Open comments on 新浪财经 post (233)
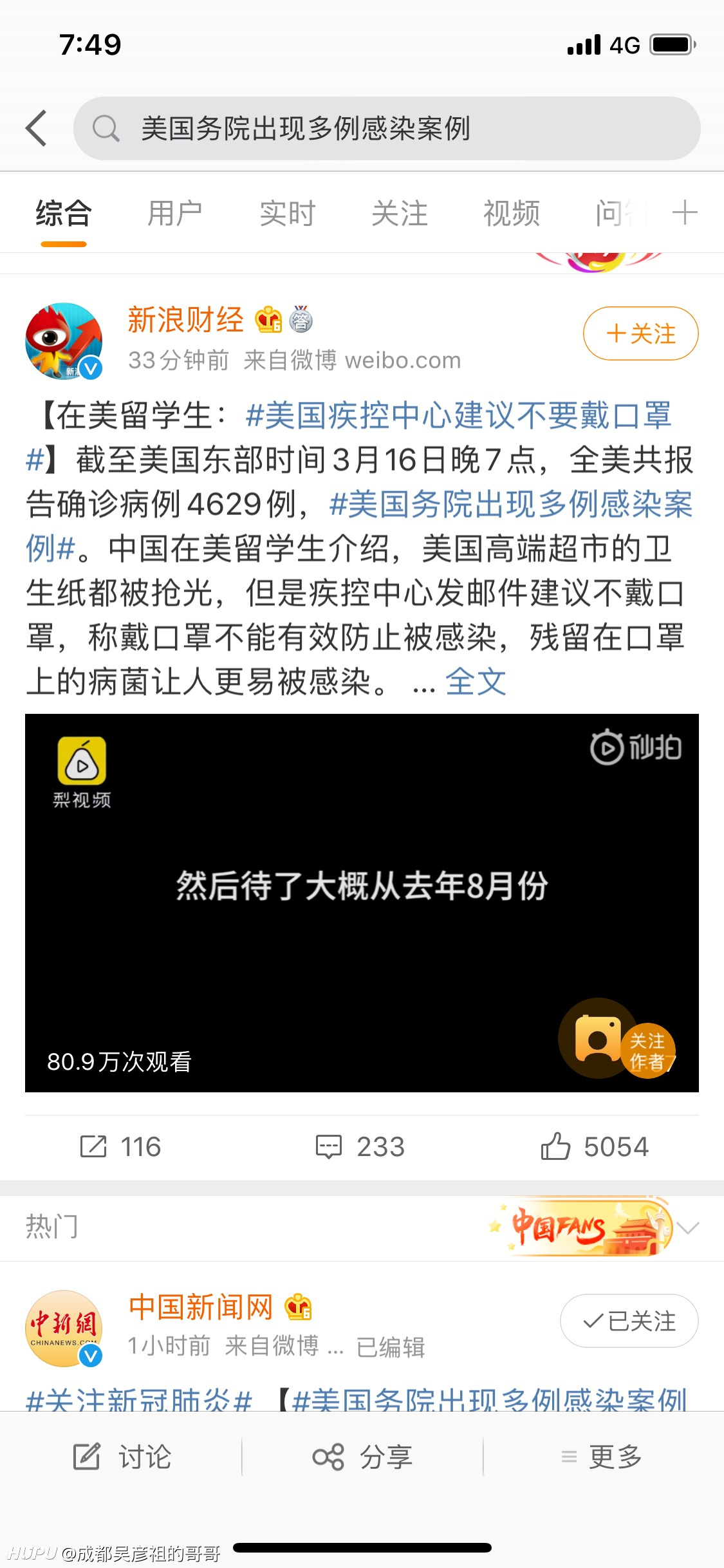 (x=360, y=1147)
